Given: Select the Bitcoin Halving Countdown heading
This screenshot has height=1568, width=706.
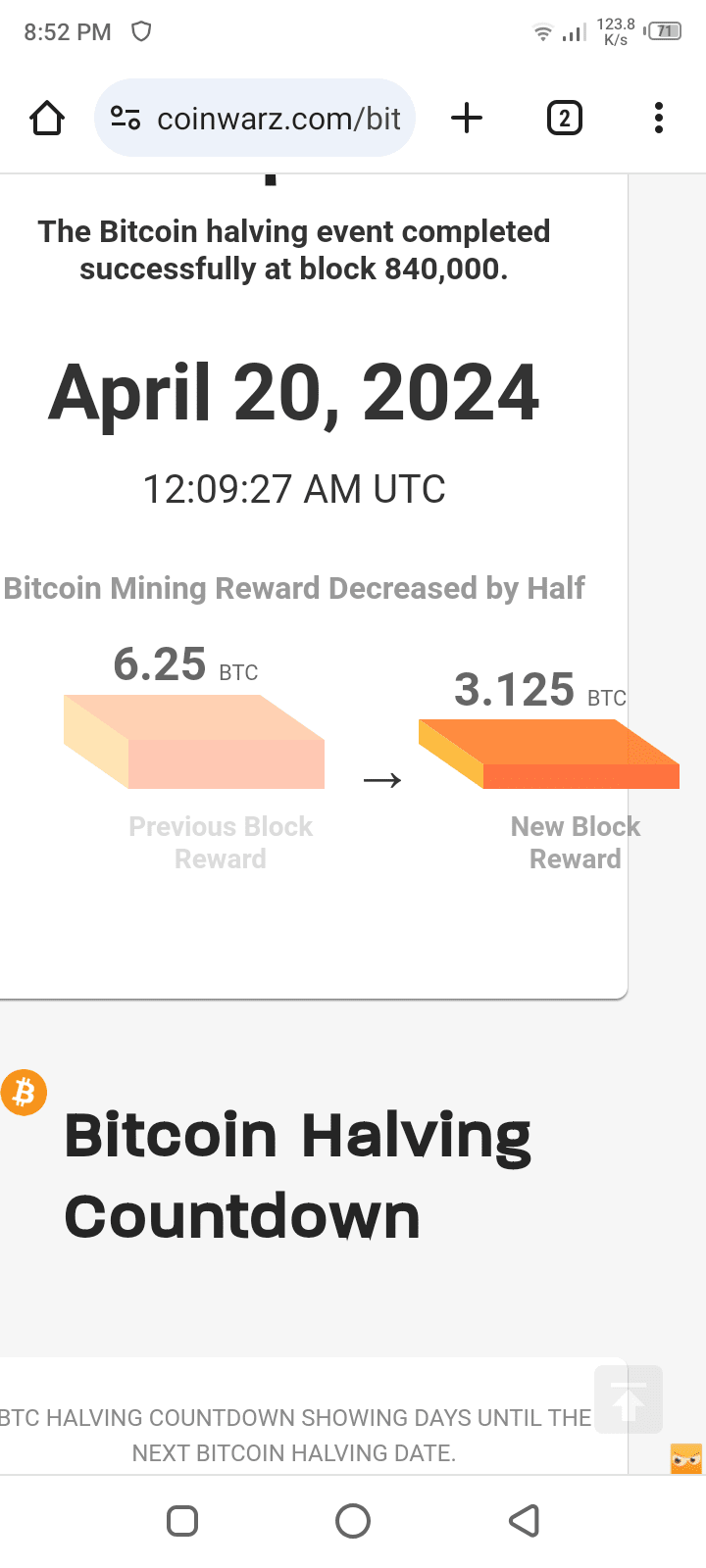Looking at the screenshot, I should click(296, 1174).
